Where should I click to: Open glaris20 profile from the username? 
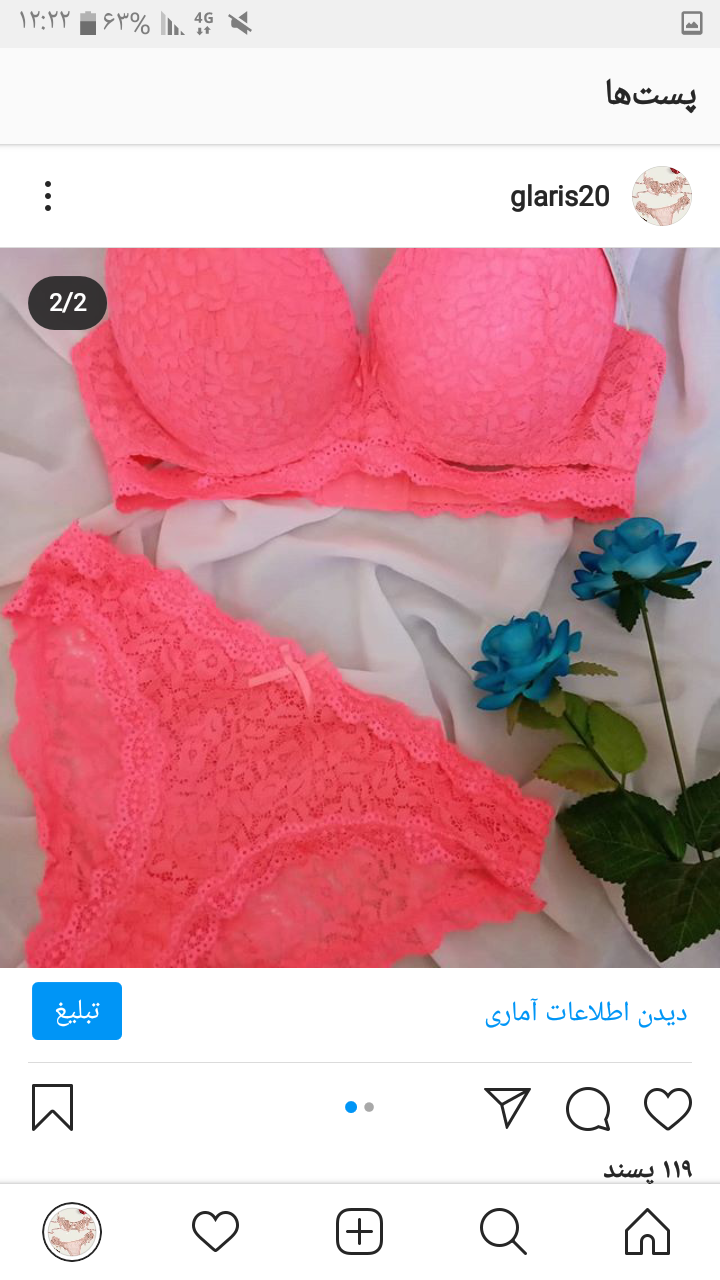pyautogui.click(x=560, y=196)
